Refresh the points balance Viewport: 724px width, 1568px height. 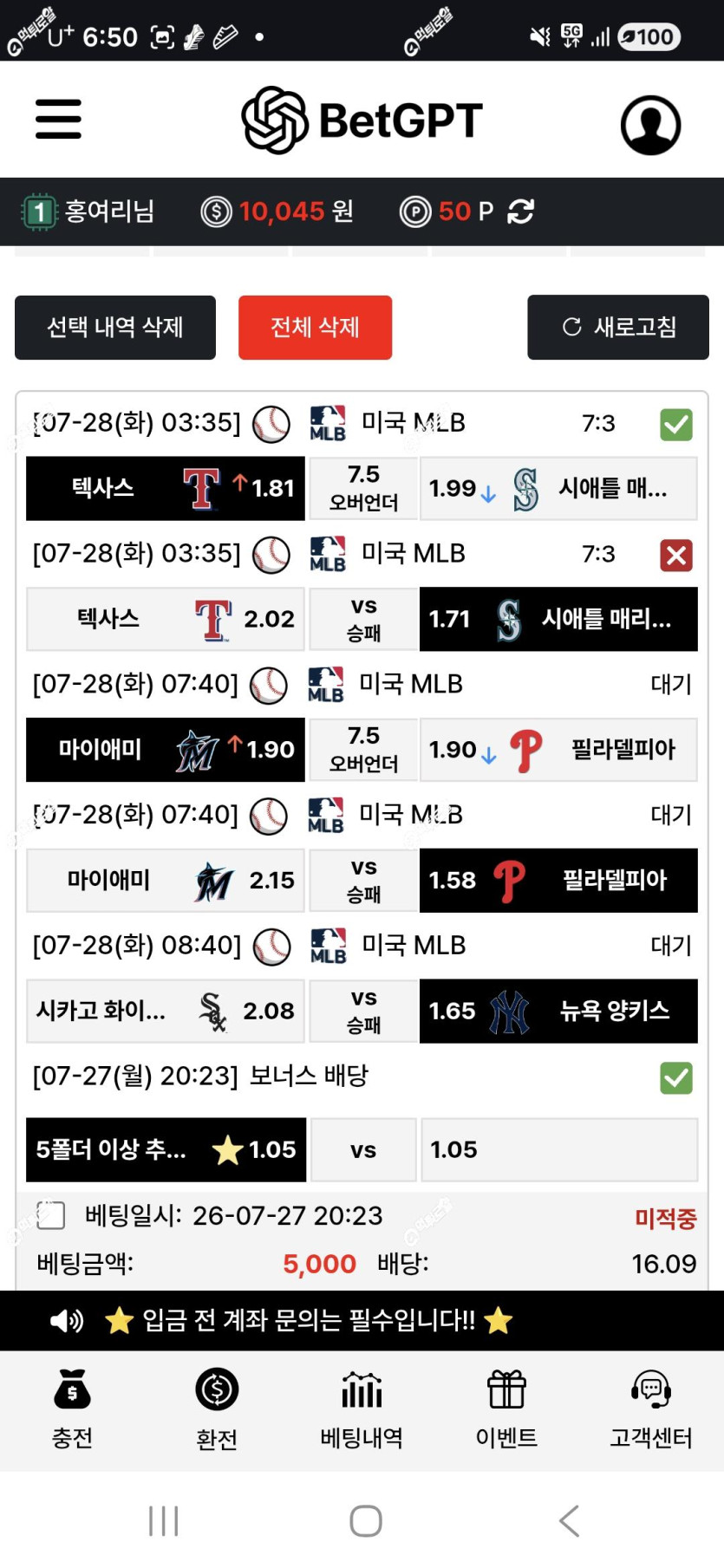coord(521,211)
